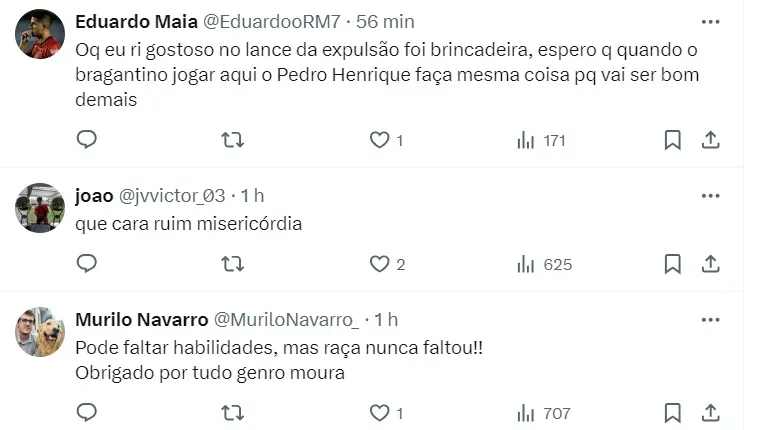
Task: Open Eduardo Maia's profile picture
Action: pos(40,34)
